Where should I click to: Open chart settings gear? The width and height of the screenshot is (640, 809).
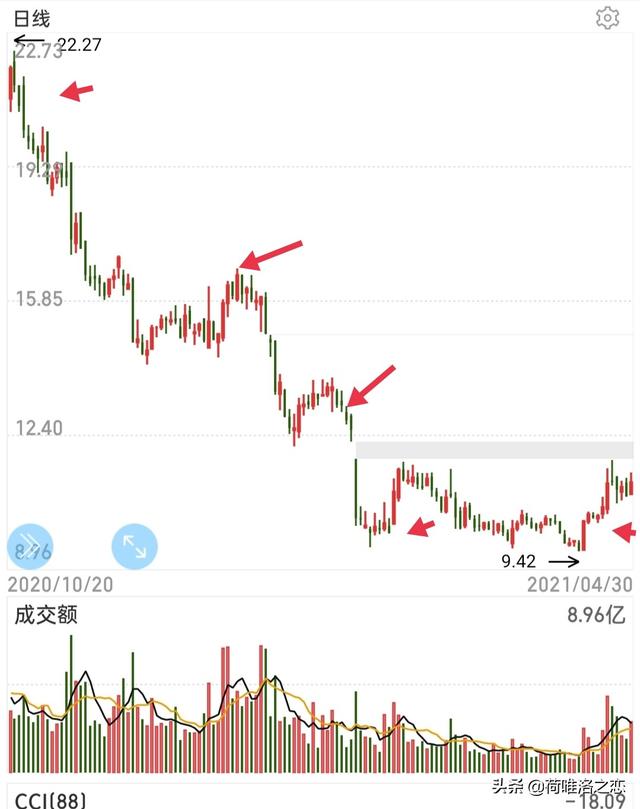[607, 18]
